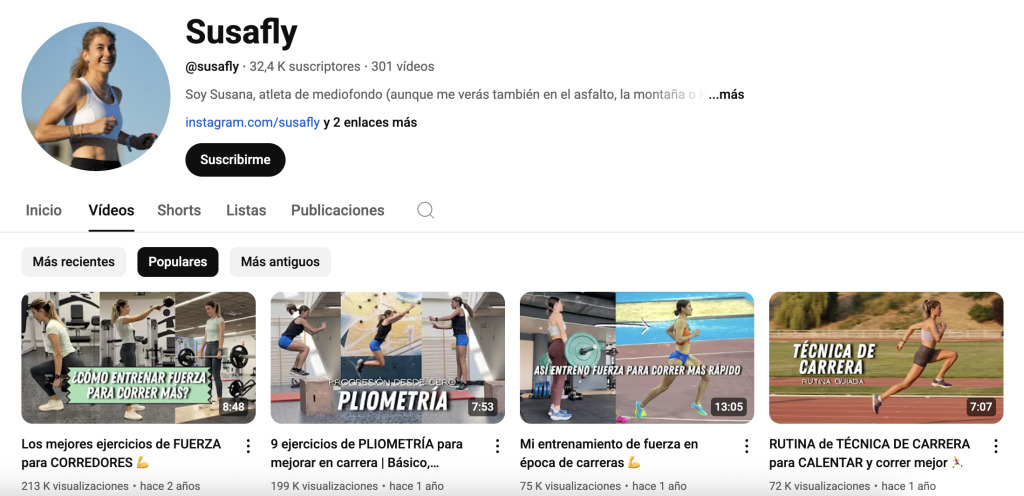Play the FUERZA para CORREDORES video
Image resolution: width=1024 pixels, height=496 pixels.
click(139, 357)
